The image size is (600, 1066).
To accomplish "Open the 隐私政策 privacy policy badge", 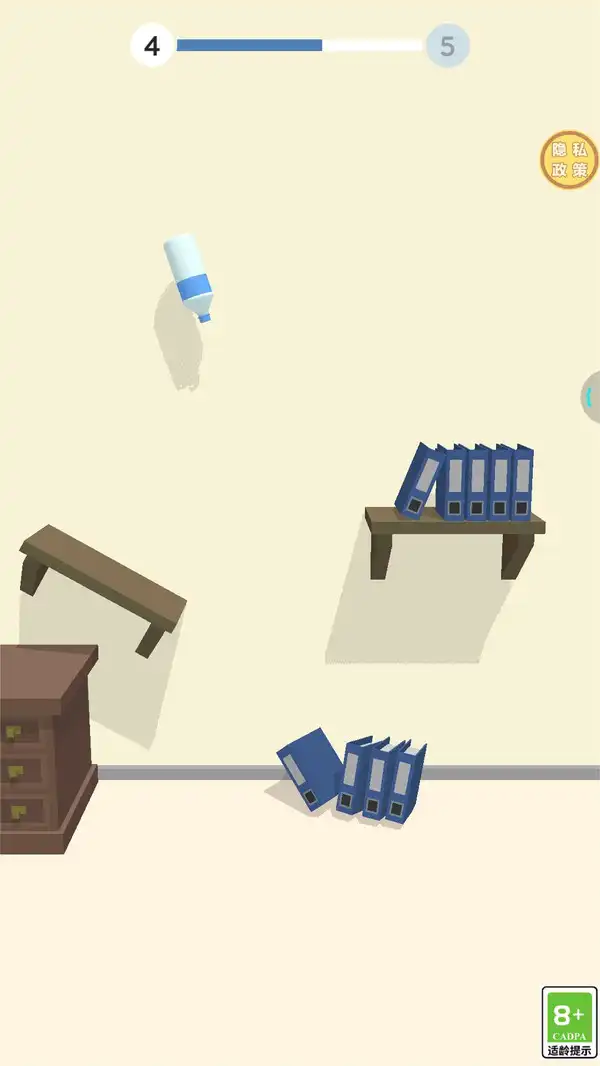I will pyautogui.click(x=569, y=160).
